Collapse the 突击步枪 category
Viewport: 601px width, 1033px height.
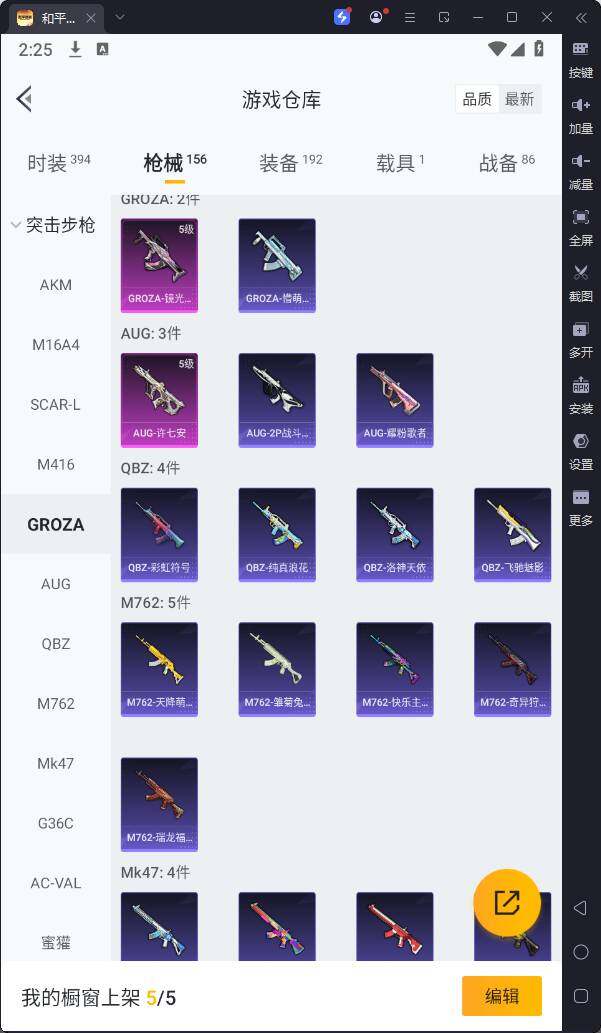tap(55, 226)
